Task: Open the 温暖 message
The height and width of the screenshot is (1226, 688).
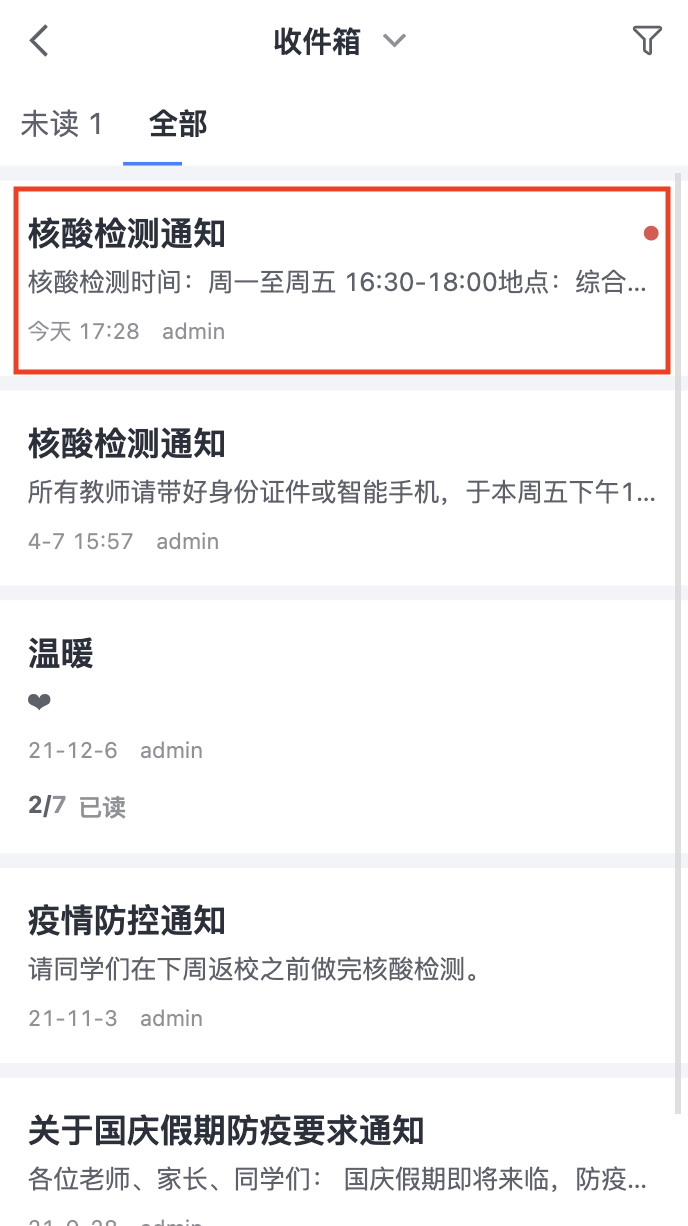Action: pyautogui.click(x=340, y=725)
